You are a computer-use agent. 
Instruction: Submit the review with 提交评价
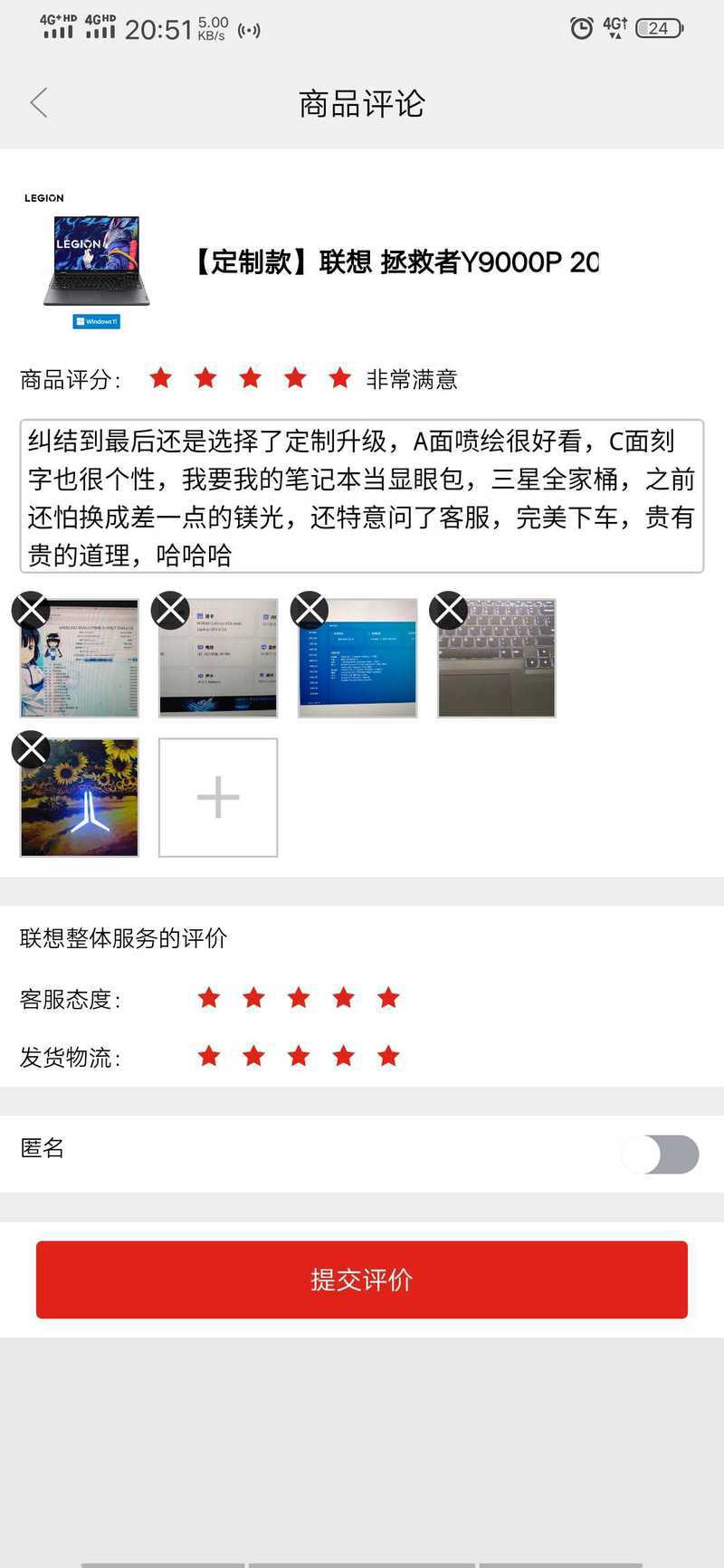pos(362,1279)
